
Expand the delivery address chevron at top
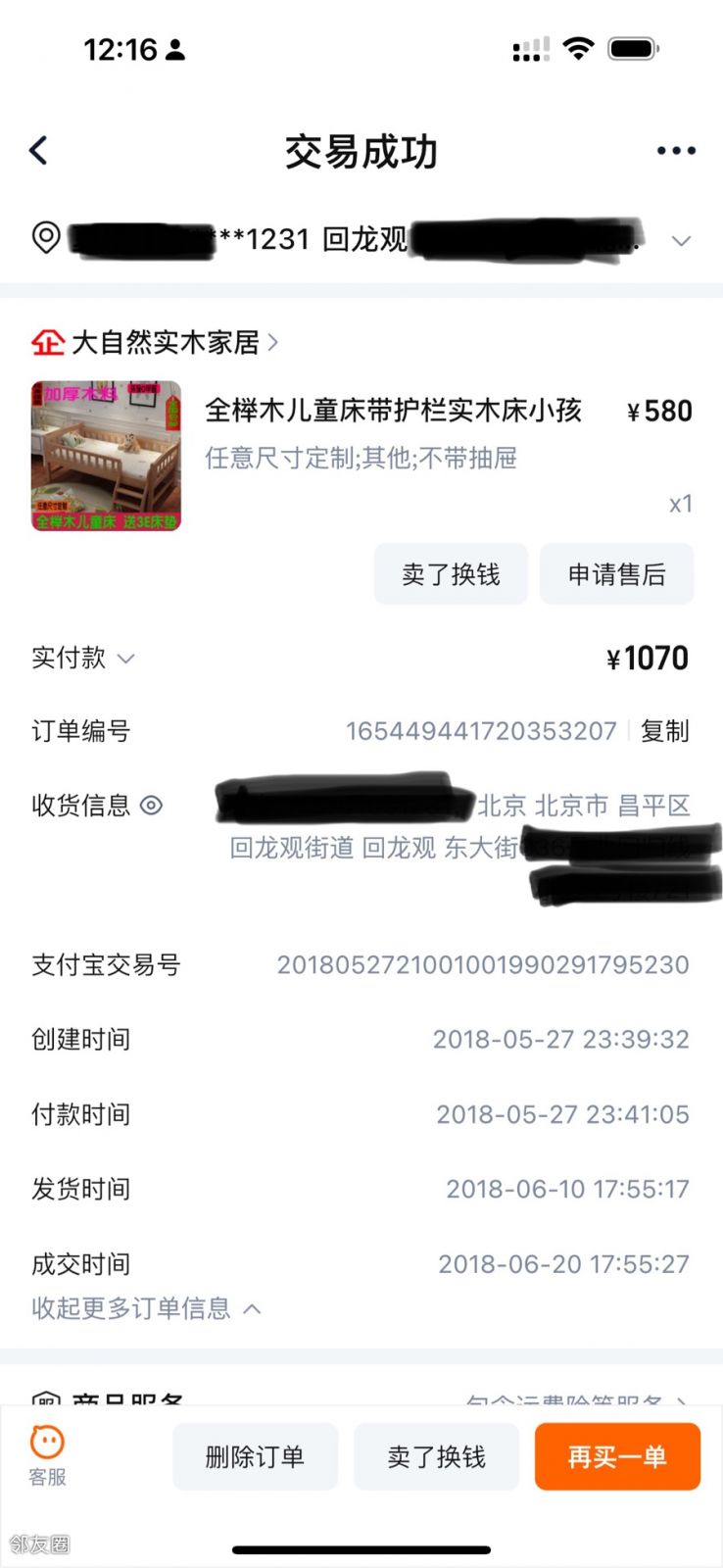point(681,241)
